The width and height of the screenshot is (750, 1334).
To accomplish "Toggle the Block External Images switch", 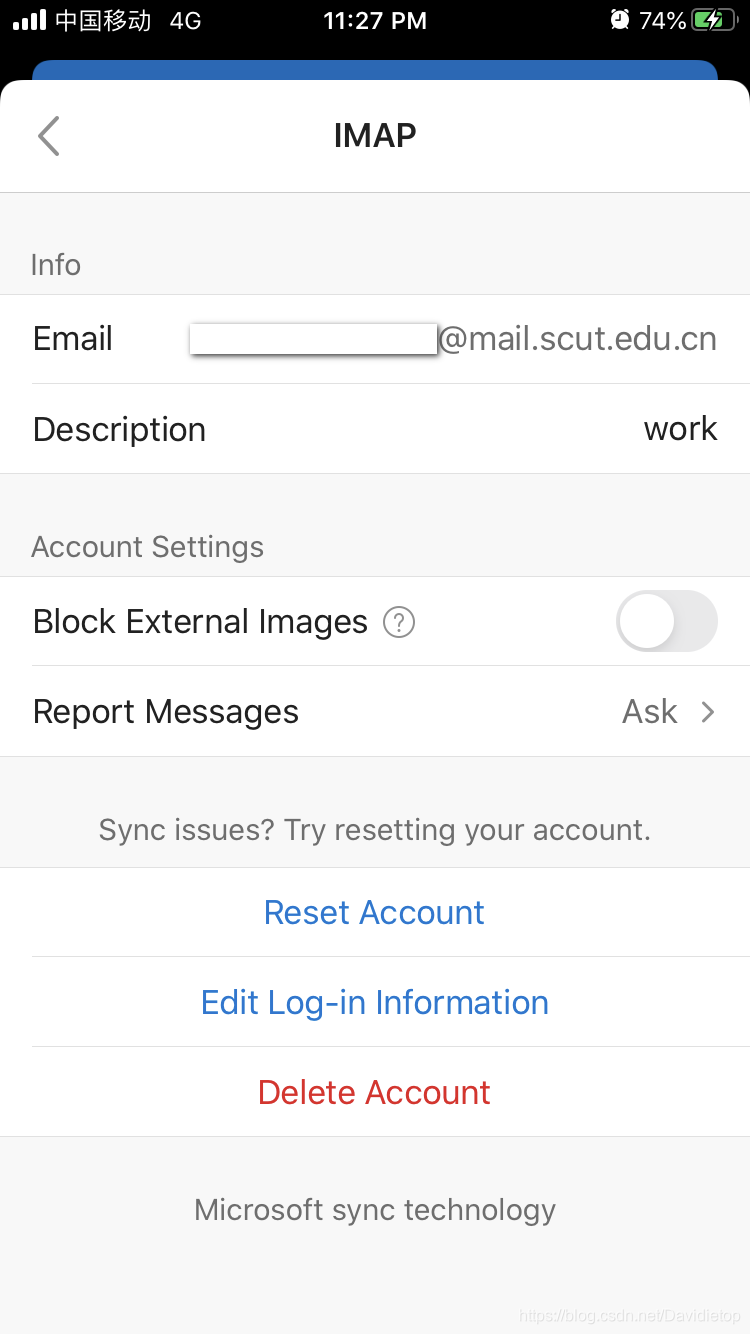I will click(666, 621).
